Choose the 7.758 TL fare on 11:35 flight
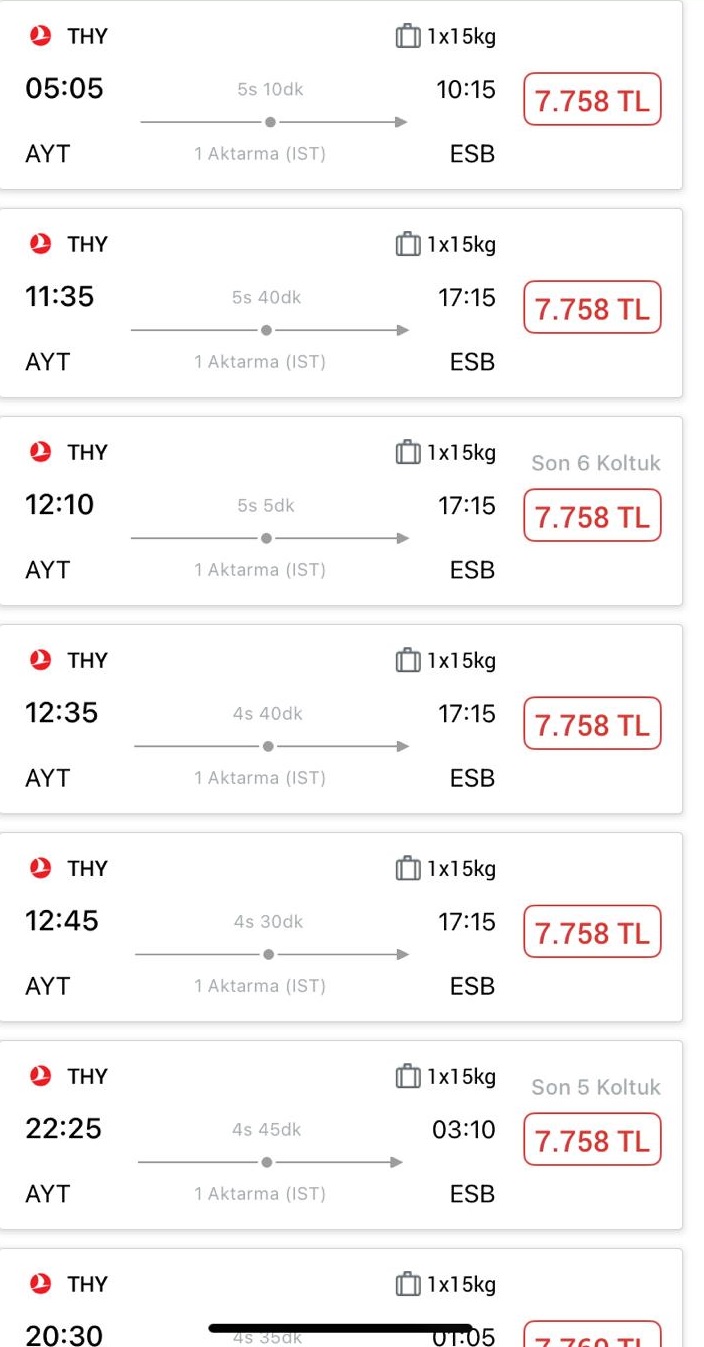This screenshot has width=704, height=1347. click(x=592, y=308)
